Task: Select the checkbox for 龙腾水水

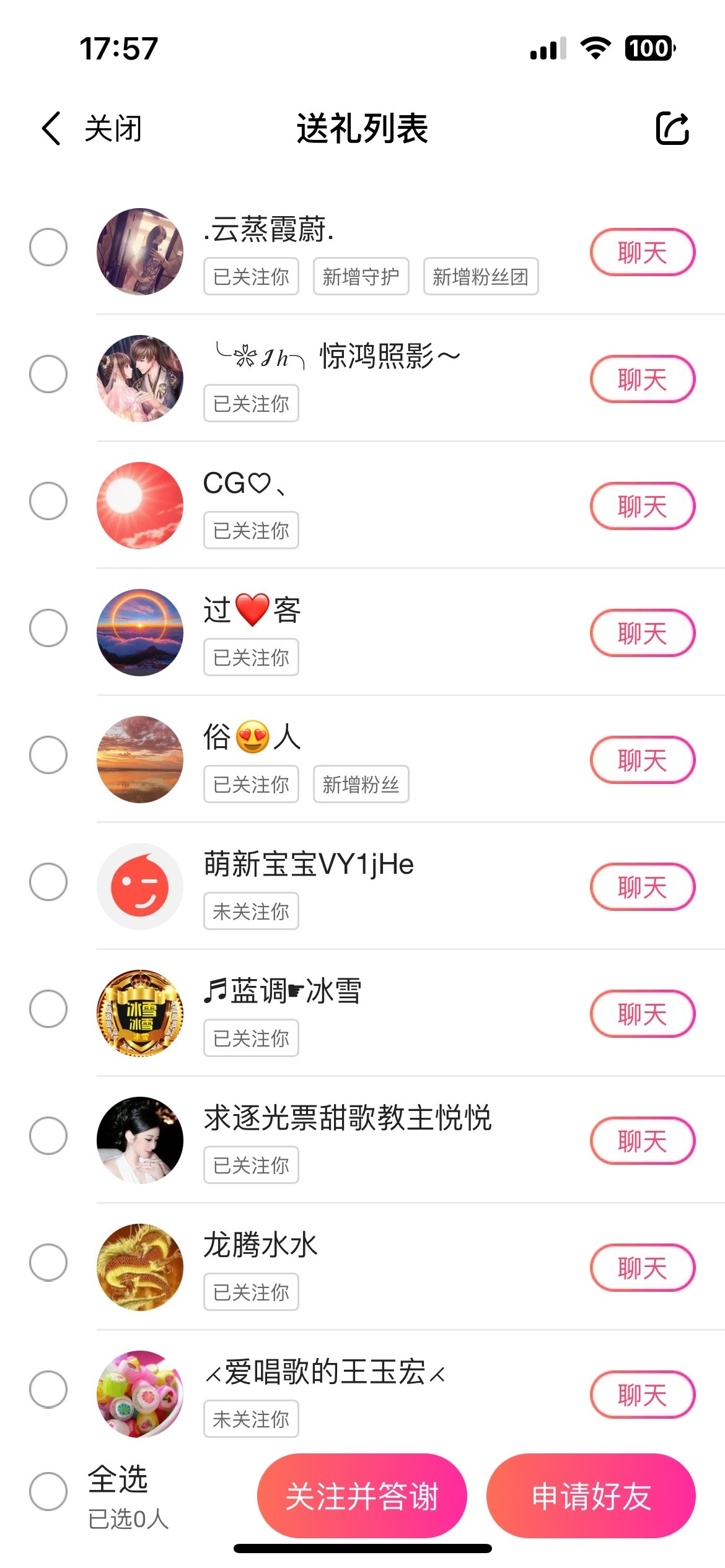Action: [48, 1263]
